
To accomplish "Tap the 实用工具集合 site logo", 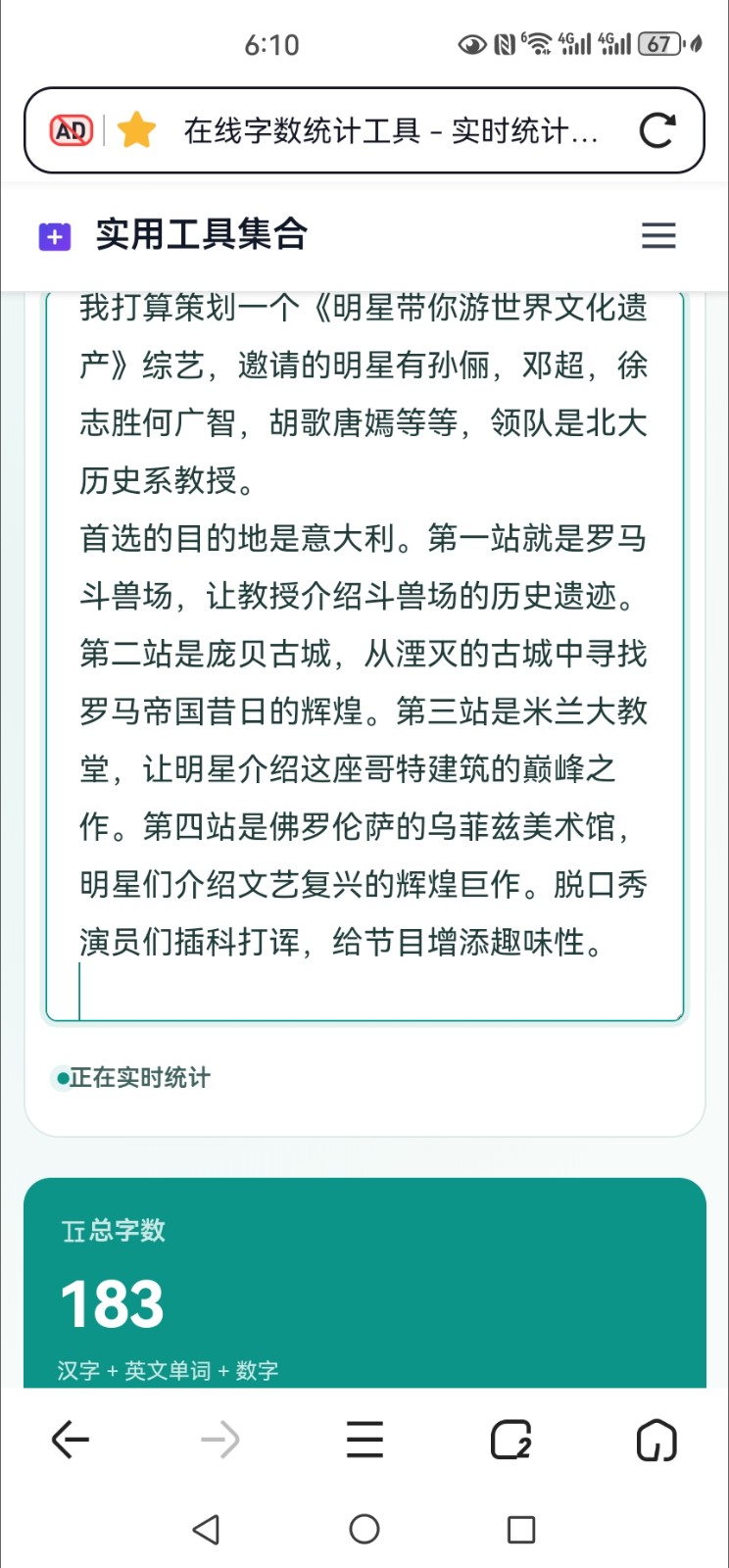I will [x=55, y=236].
